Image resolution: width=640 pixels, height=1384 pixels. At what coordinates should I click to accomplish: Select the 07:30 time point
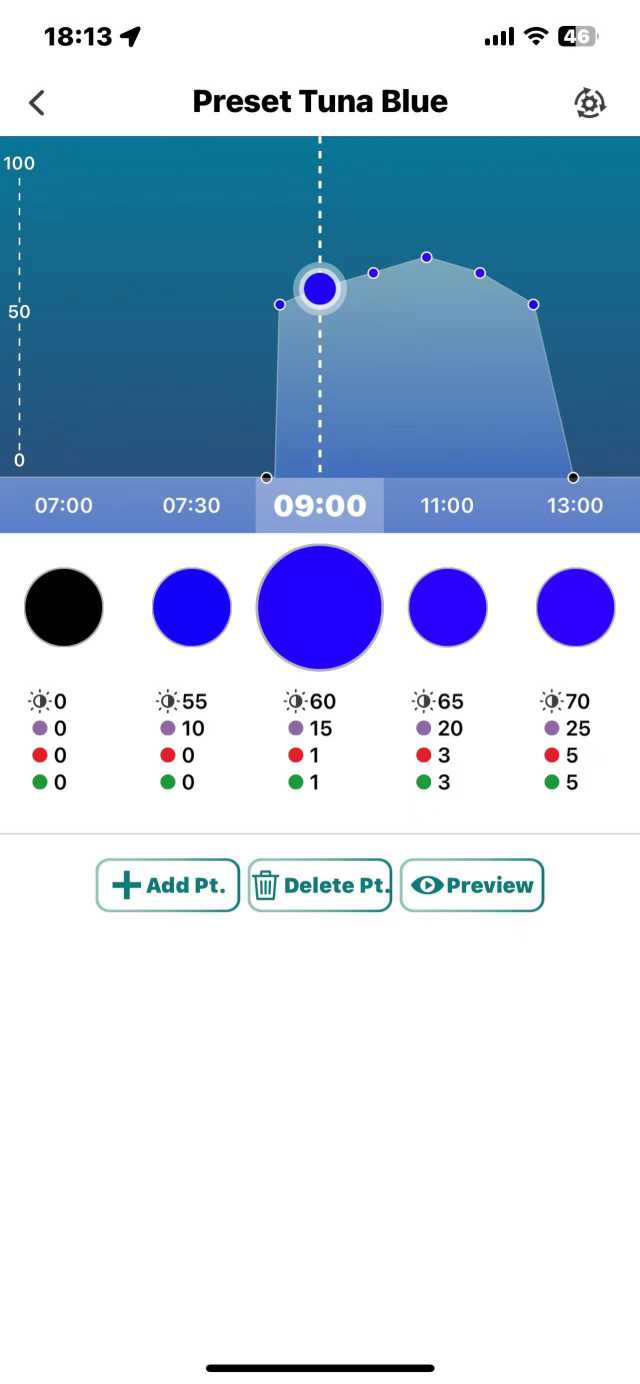(191, 505)
